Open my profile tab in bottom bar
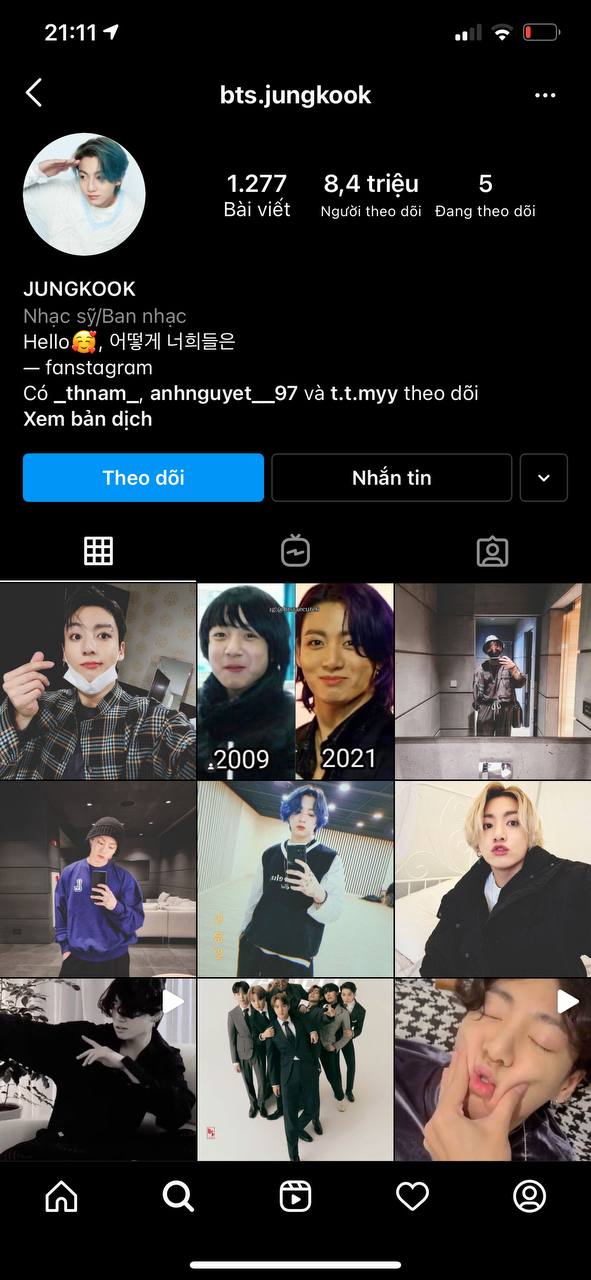The height and width of the screenshot is (1280, 591). tap(529, 1196)
